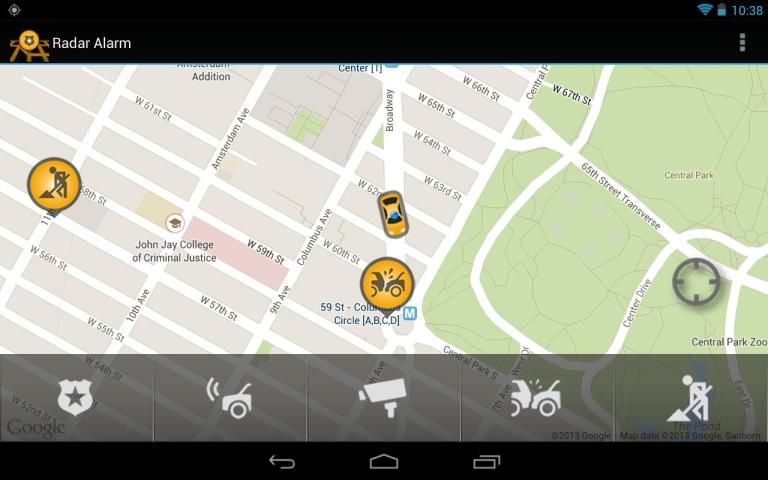The height and width of the screenshot is (480, 768).
Task: Open the roadwork marker near W 58th St
Action: (53, 184)
